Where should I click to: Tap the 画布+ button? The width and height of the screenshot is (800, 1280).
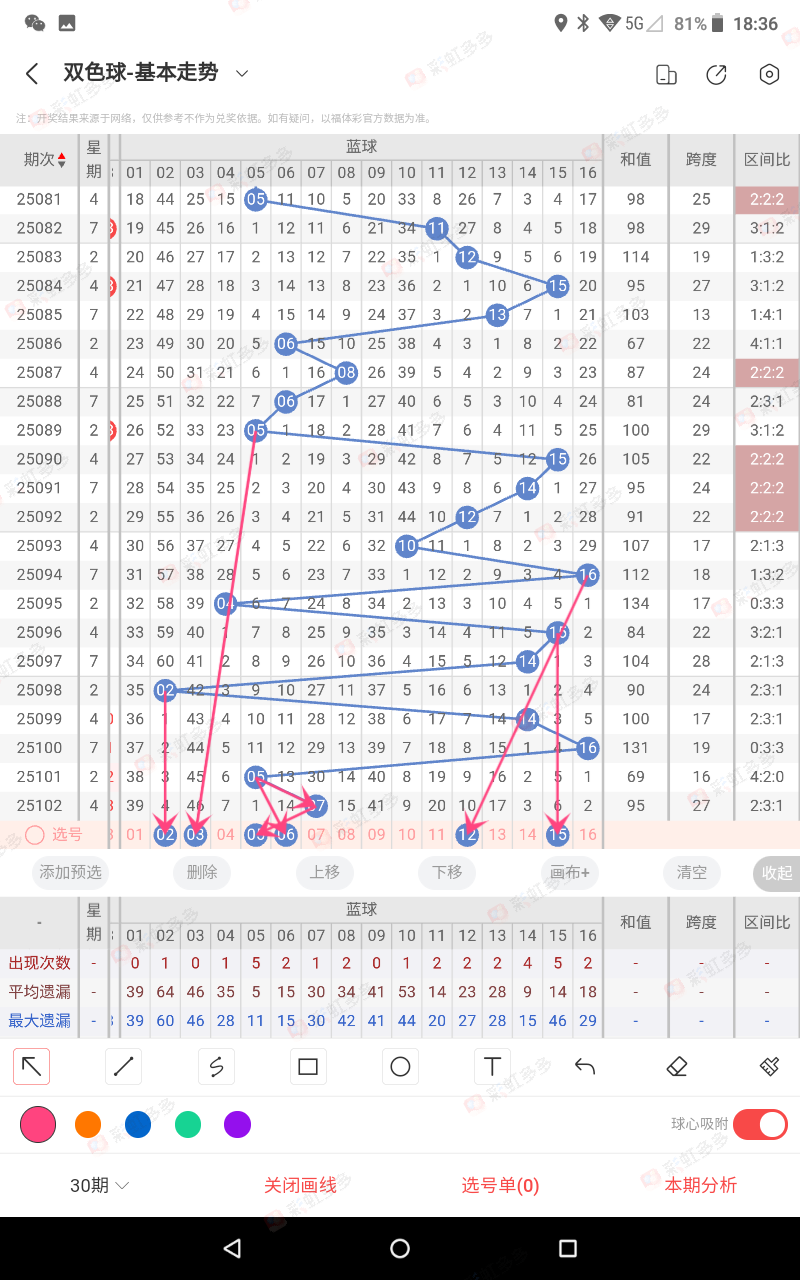click(570, 873)
